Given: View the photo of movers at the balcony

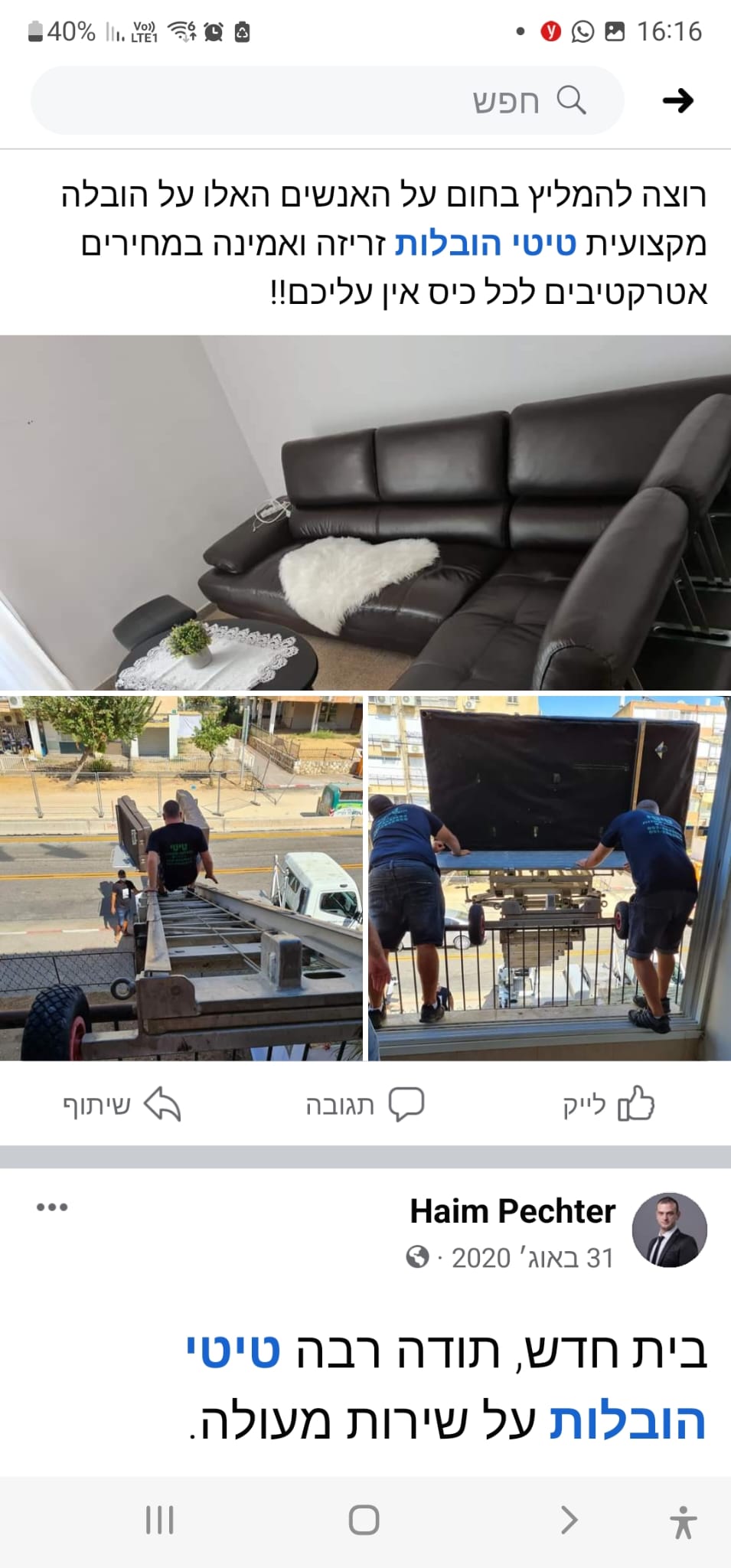Looking at the screenshot, I should pos(549,877).
